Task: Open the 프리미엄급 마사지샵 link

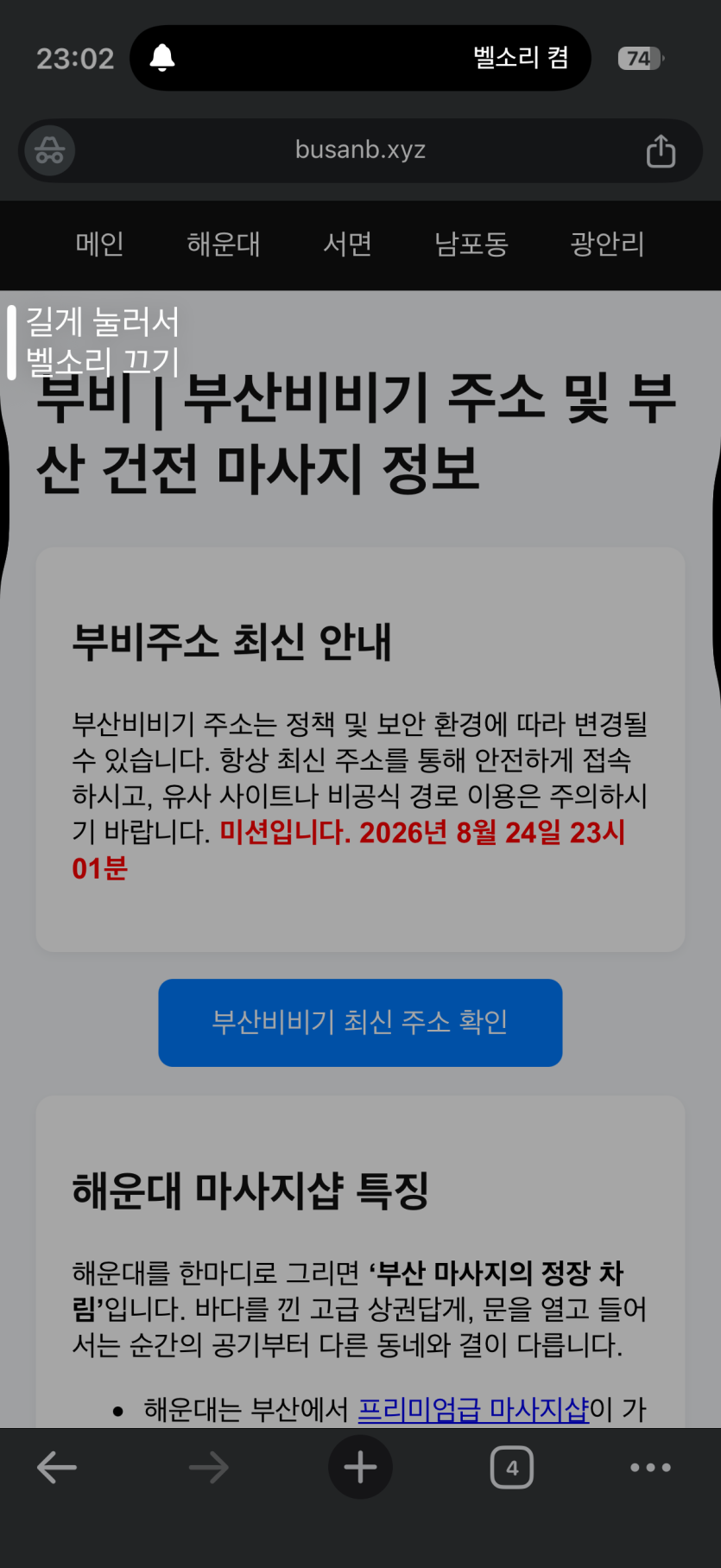Action: (x=473, y=1409)
